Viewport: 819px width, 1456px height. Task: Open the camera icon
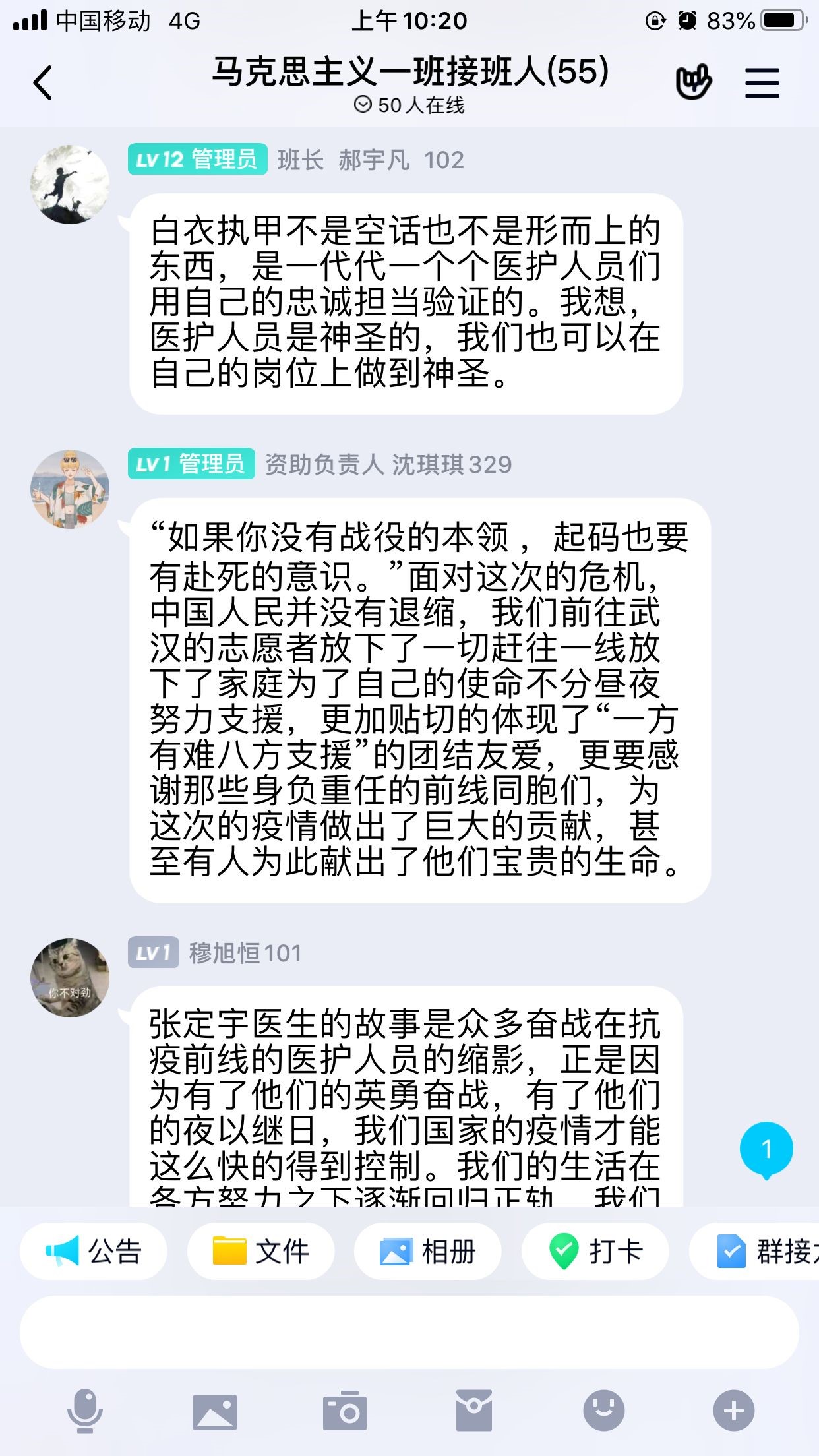pyautogui.click(x=344, y=1410)
